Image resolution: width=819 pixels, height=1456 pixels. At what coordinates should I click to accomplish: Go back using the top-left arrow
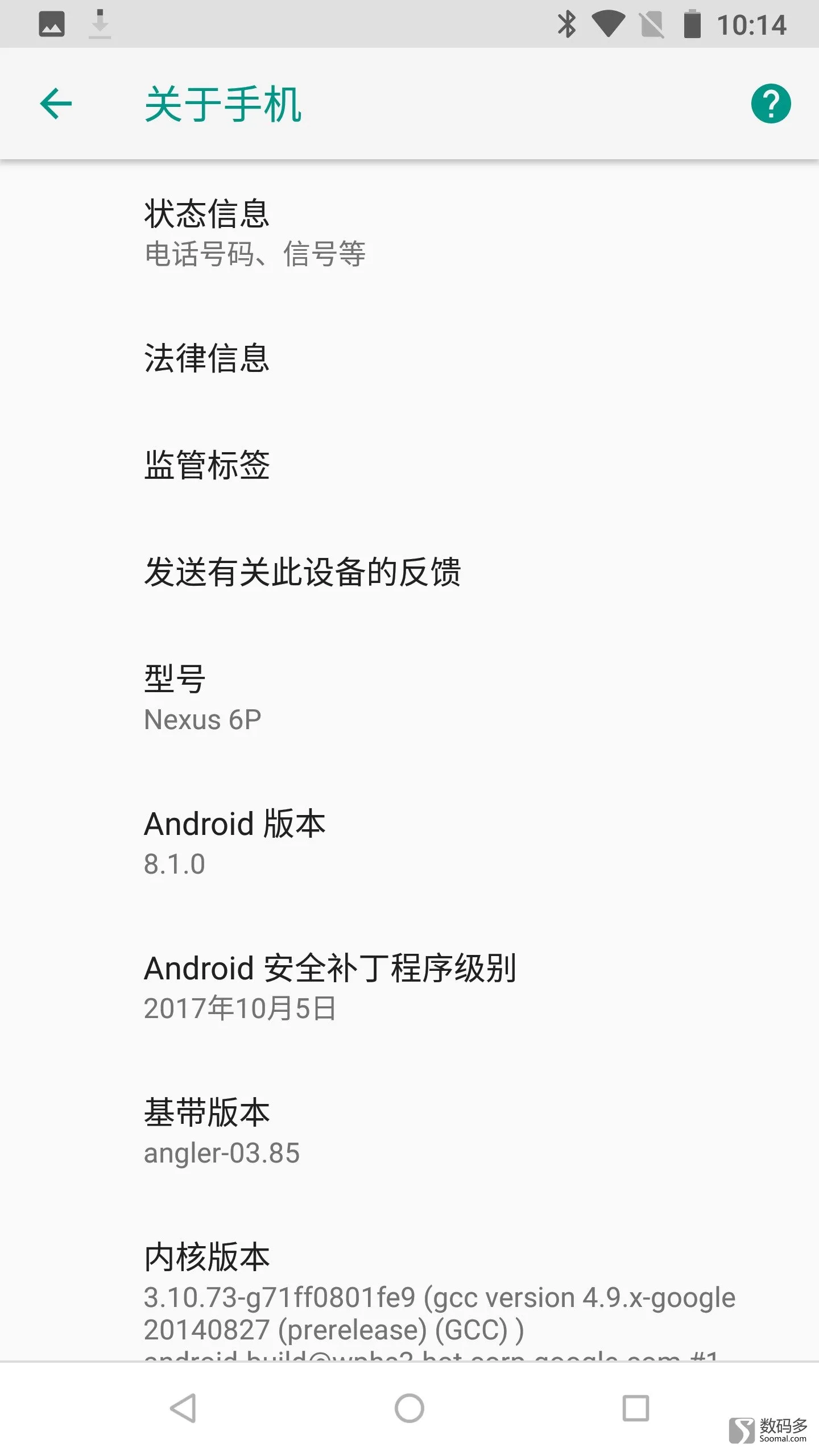(x=56, y=104)
